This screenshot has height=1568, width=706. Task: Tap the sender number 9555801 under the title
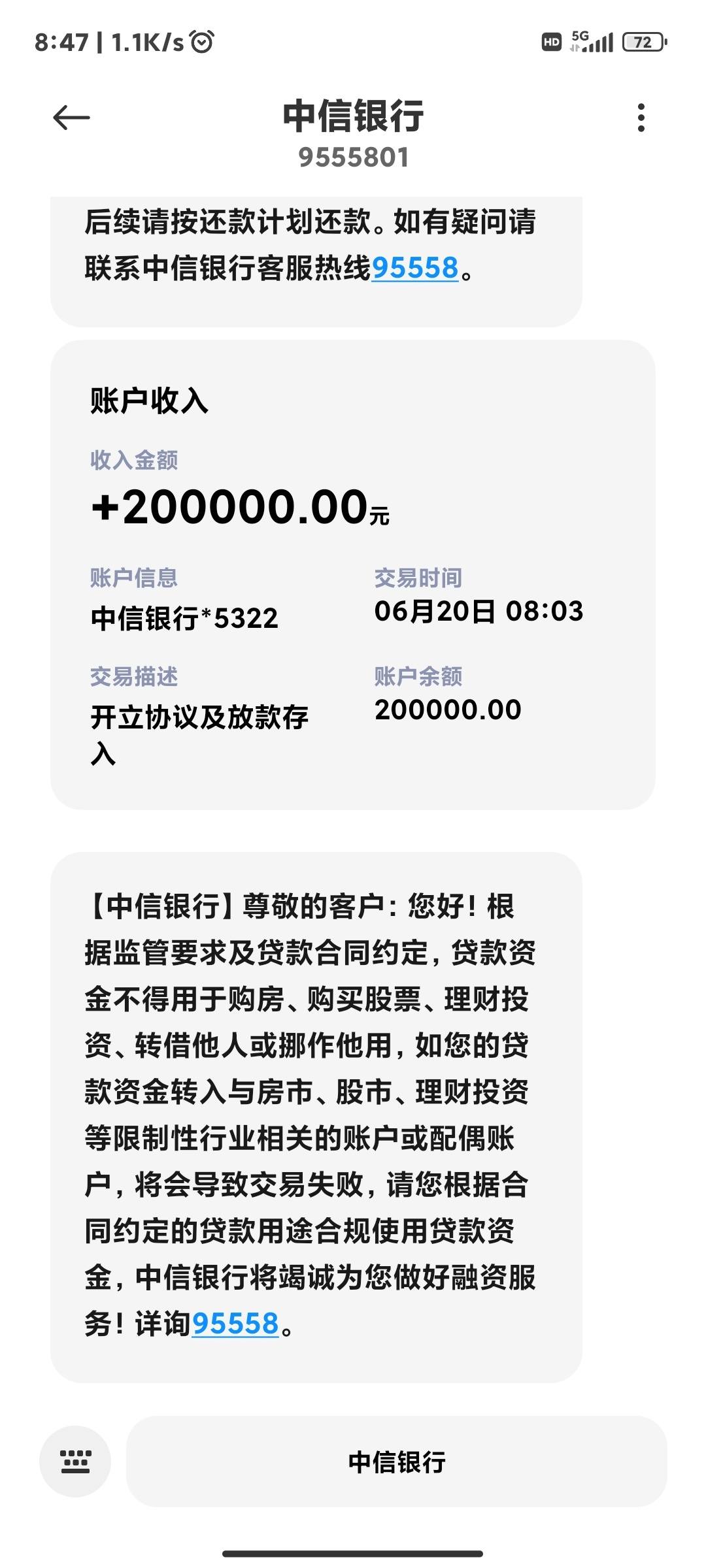click(353, 155)
